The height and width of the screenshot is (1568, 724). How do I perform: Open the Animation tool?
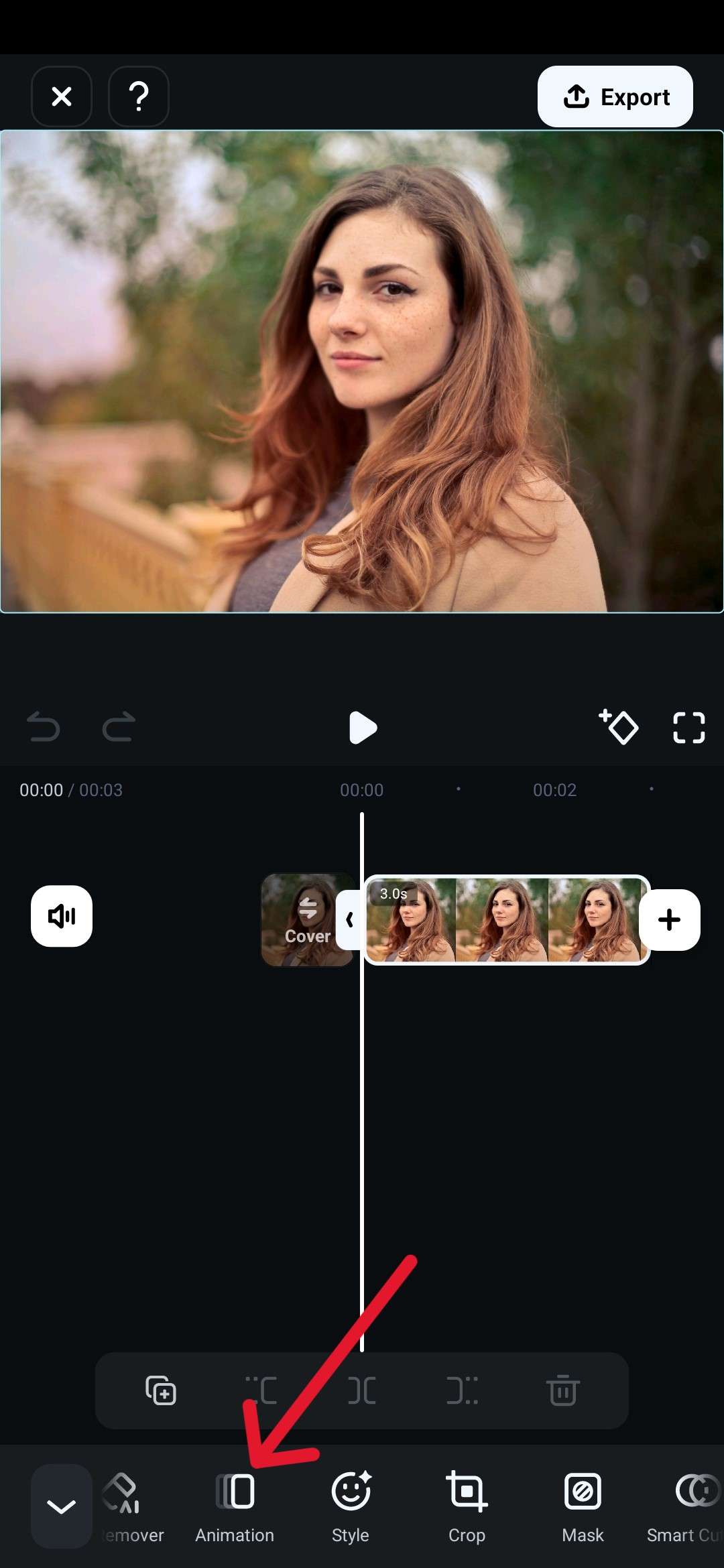coord(235,1504)
